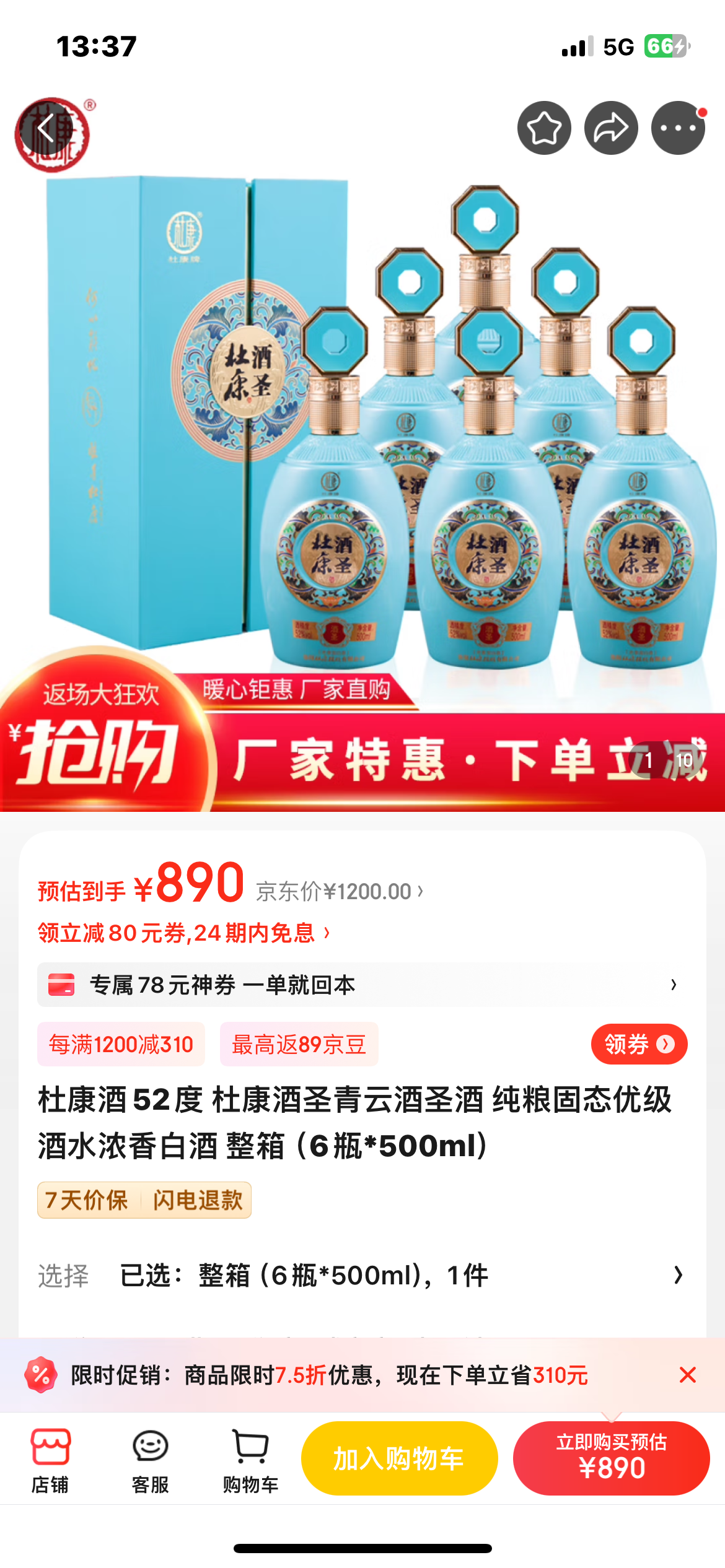725x1568 pixels.
Task: Open 7天价保 闪电退款 service details
Action: [x=144, y=1200]
